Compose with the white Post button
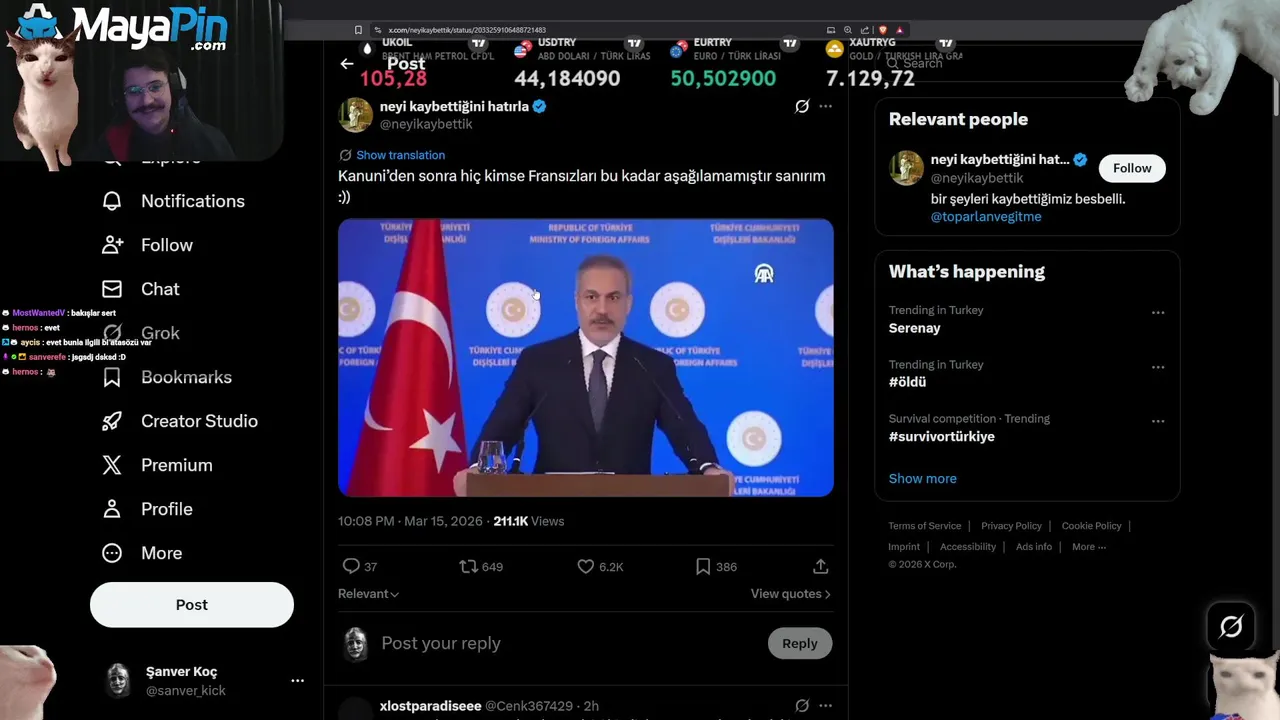 click(x=192, y=605)
